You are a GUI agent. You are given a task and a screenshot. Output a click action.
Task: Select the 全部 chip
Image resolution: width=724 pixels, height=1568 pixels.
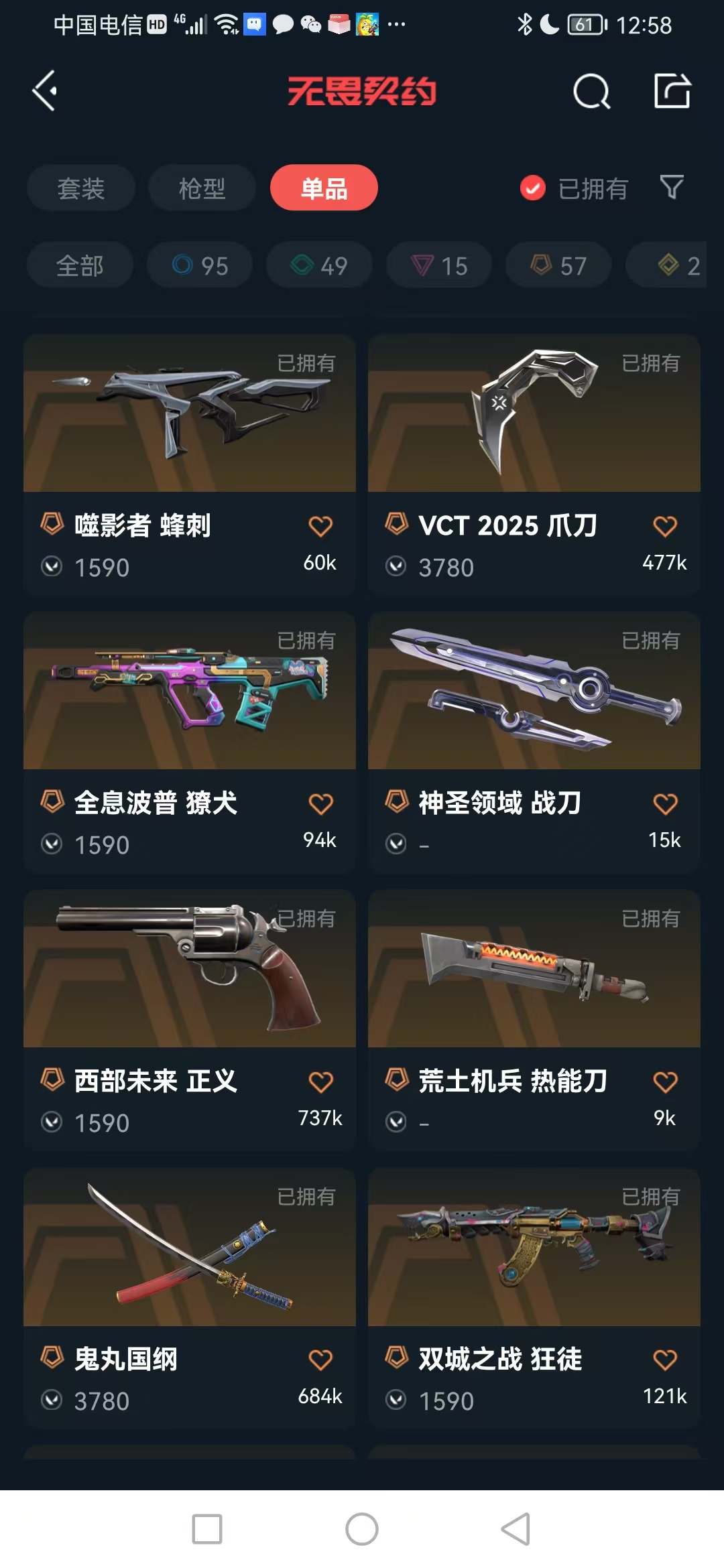(x=80, y=265)
